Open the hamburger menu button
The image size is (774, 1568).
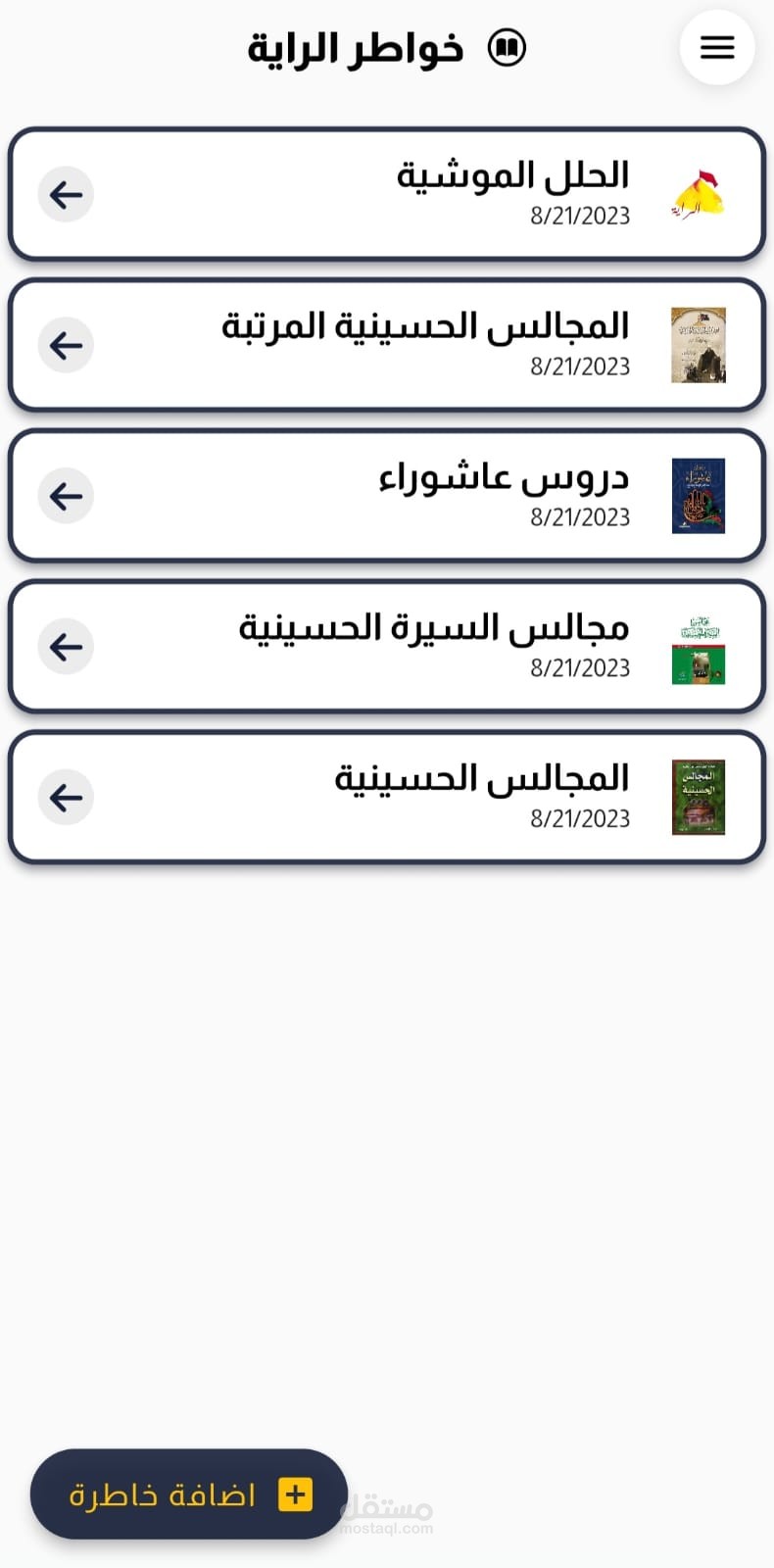point(716,47)
